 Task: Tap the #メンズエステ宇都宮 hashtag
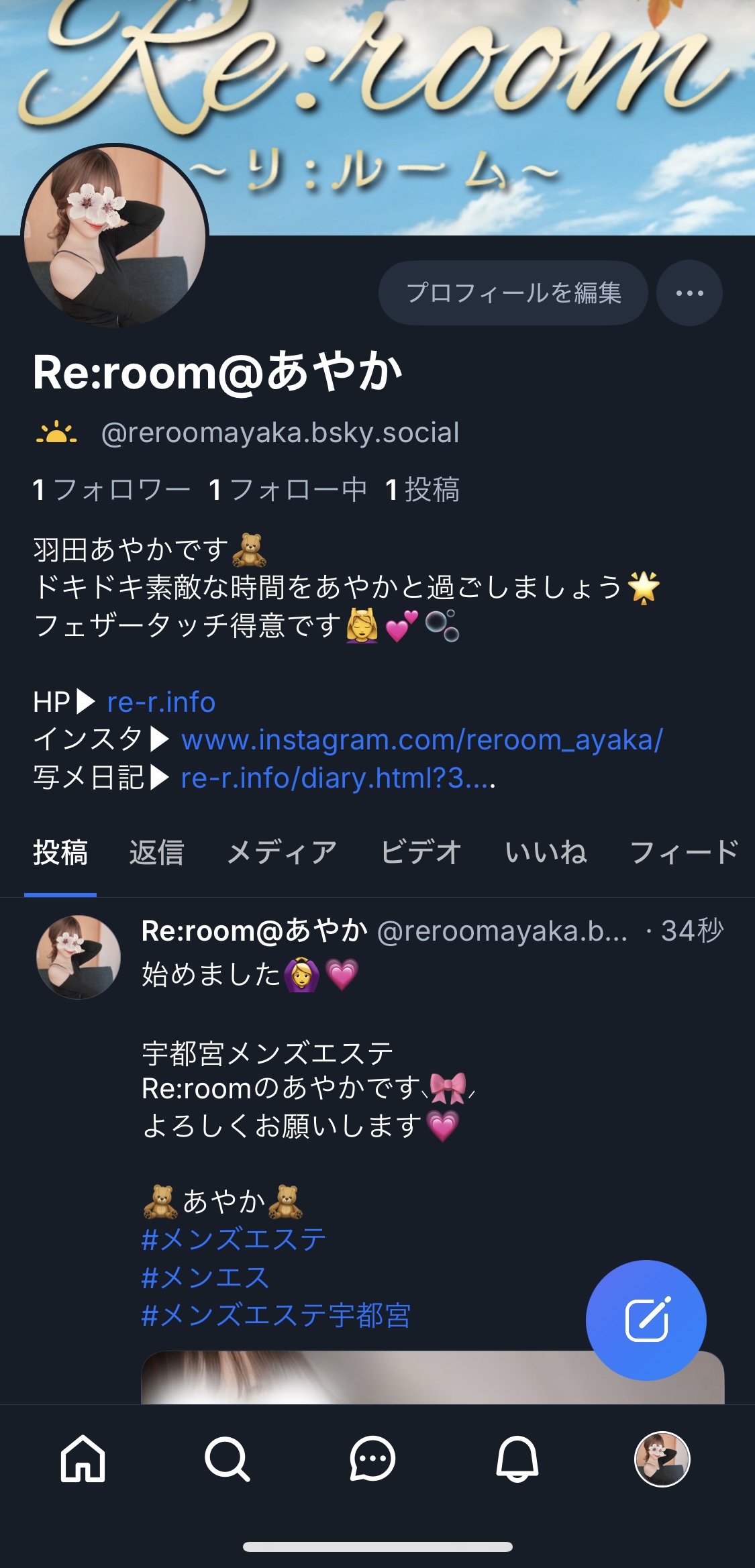[x=276, y=1315]
